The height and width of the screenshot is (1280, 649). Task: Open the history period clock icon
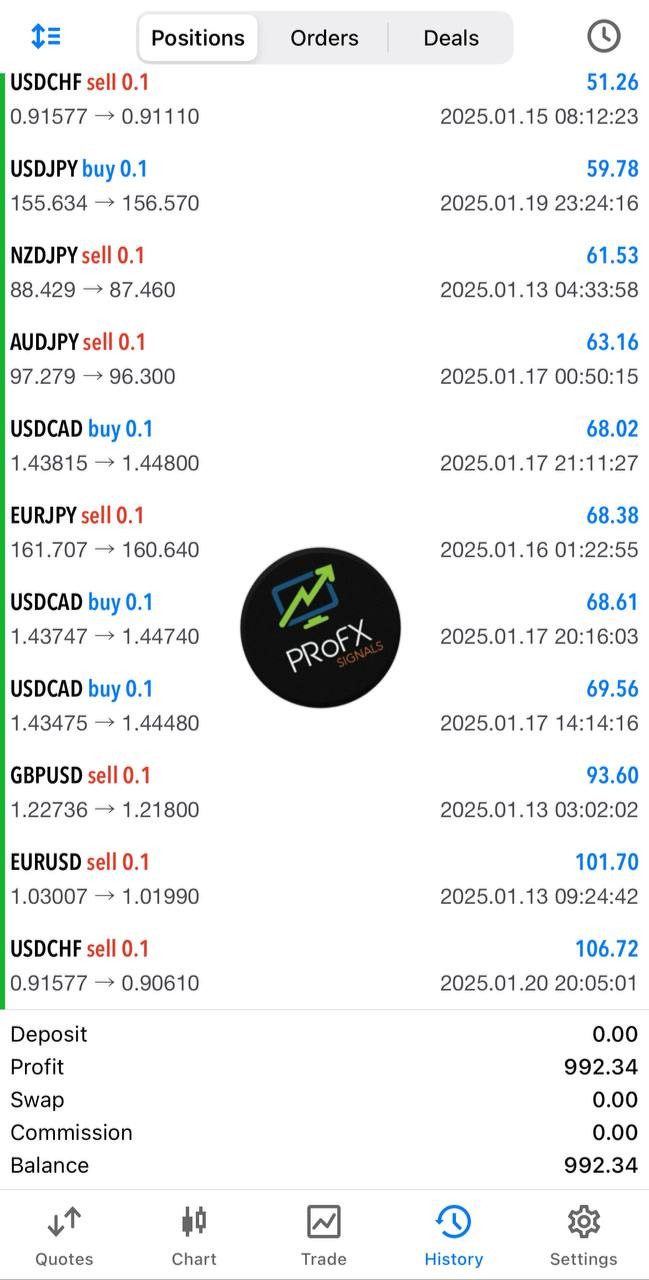click(603, 37)
